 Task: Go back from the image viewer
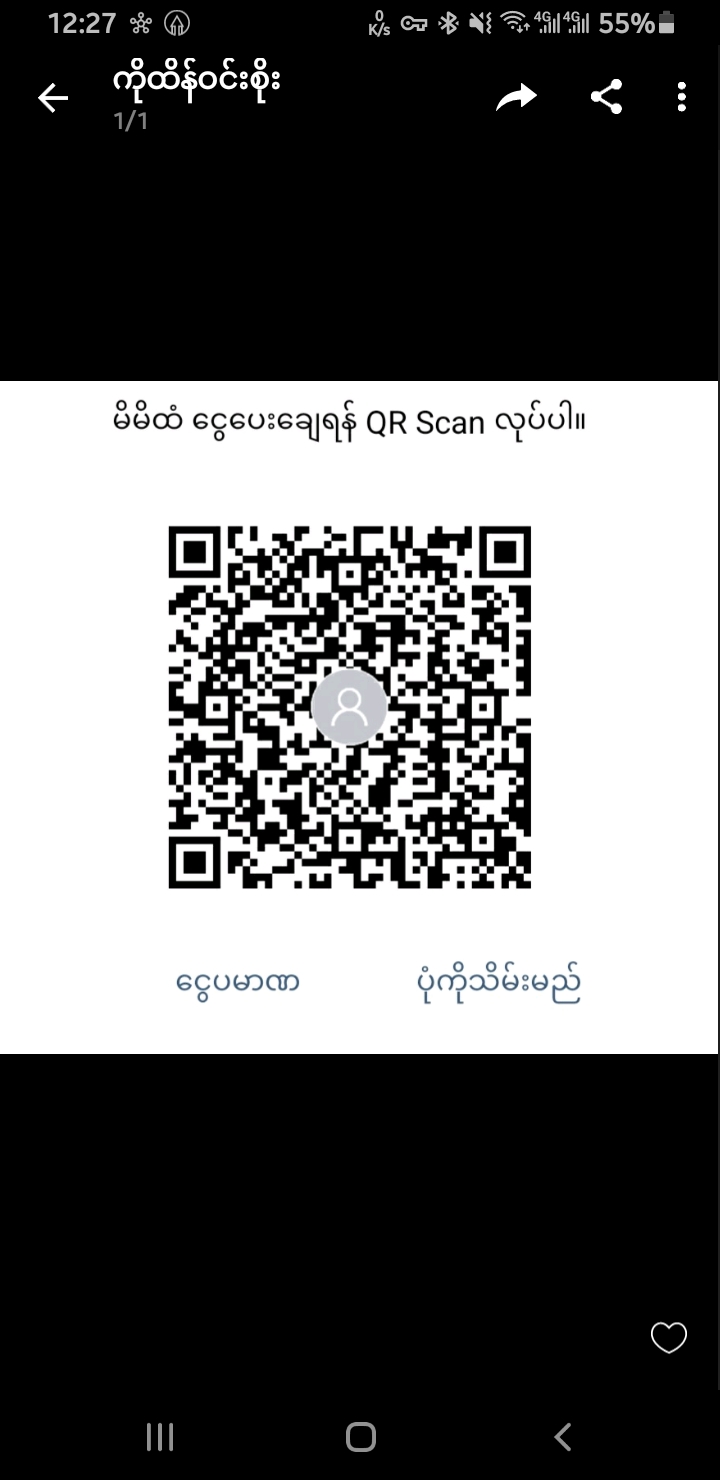coord(53,97)
